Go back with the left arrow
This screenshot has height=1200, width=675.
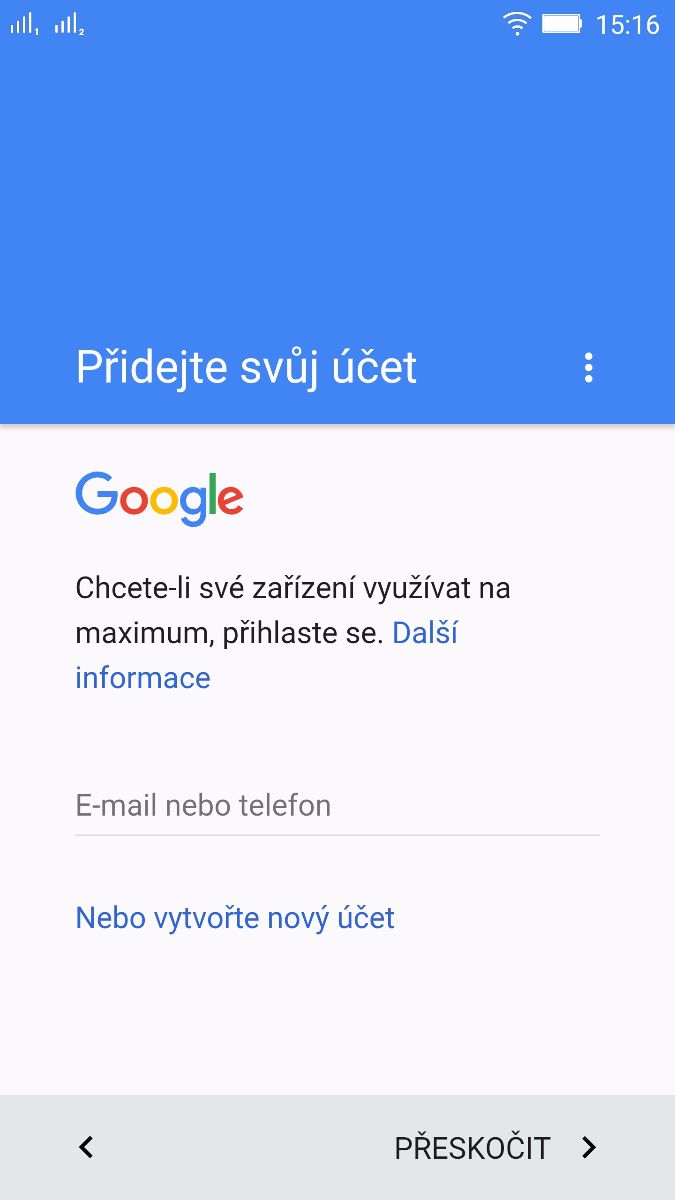pos(87,1148)
